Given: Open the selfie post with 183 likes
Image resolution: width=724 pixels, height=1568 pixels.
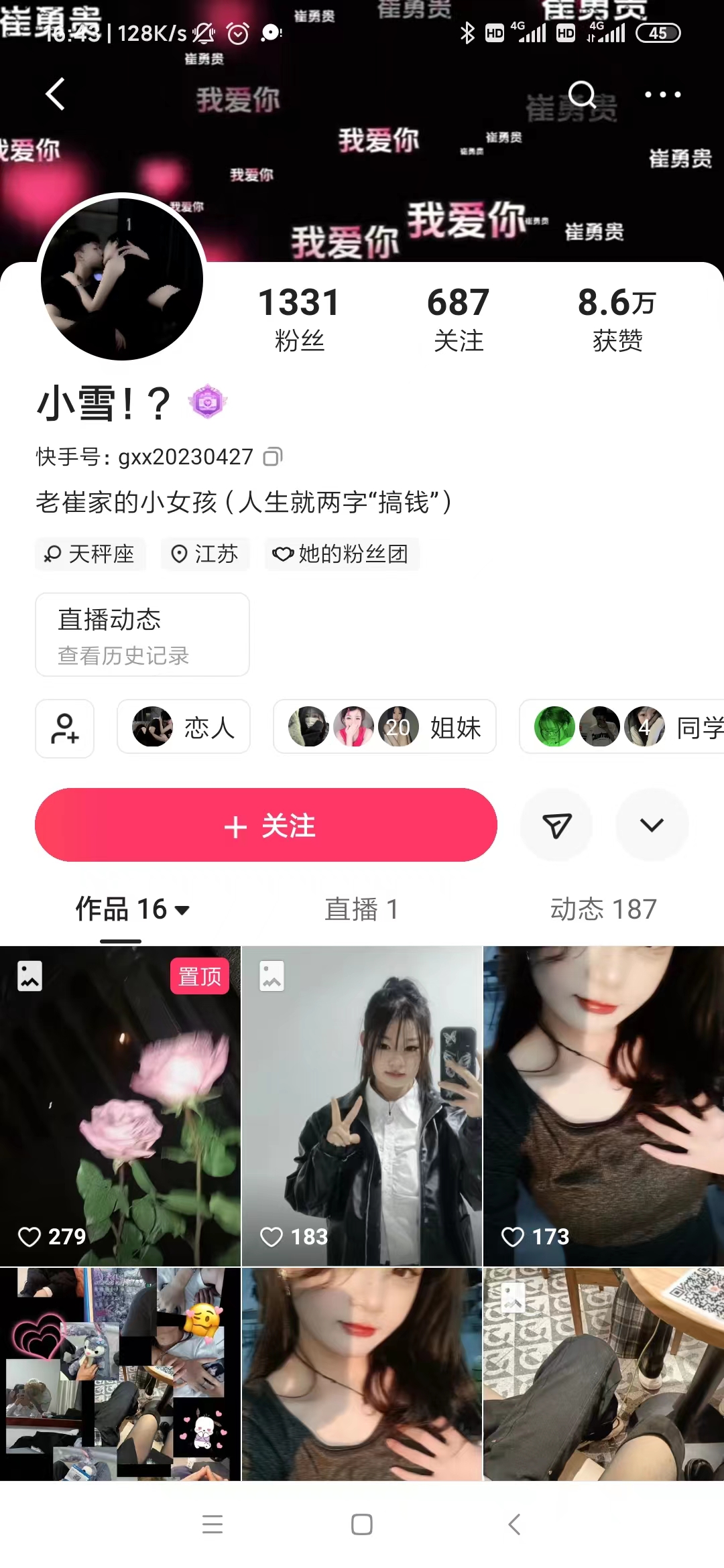Looking at the screenshot, I should [362, 1106].
